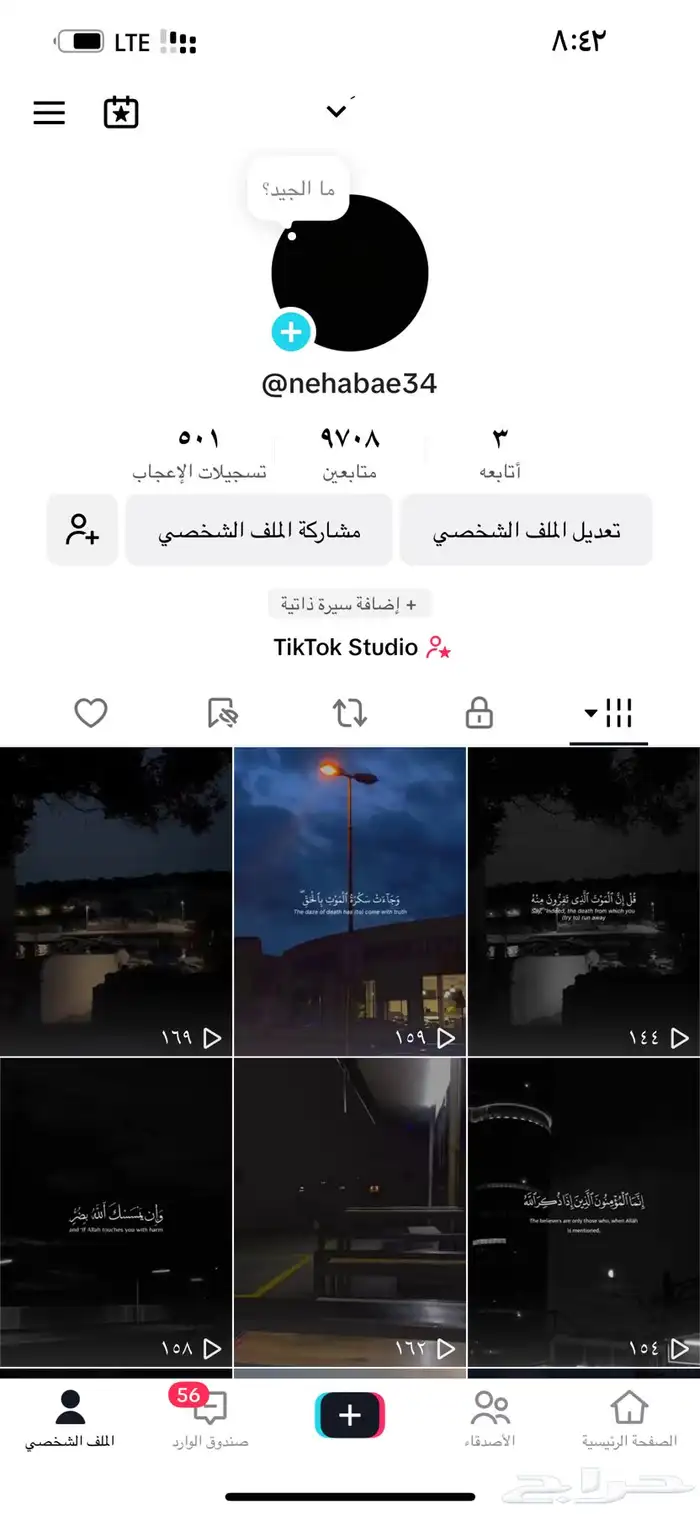Open the starred calendar icon
The width and height of the screenshot is (700, 1514).
[121, 112]
